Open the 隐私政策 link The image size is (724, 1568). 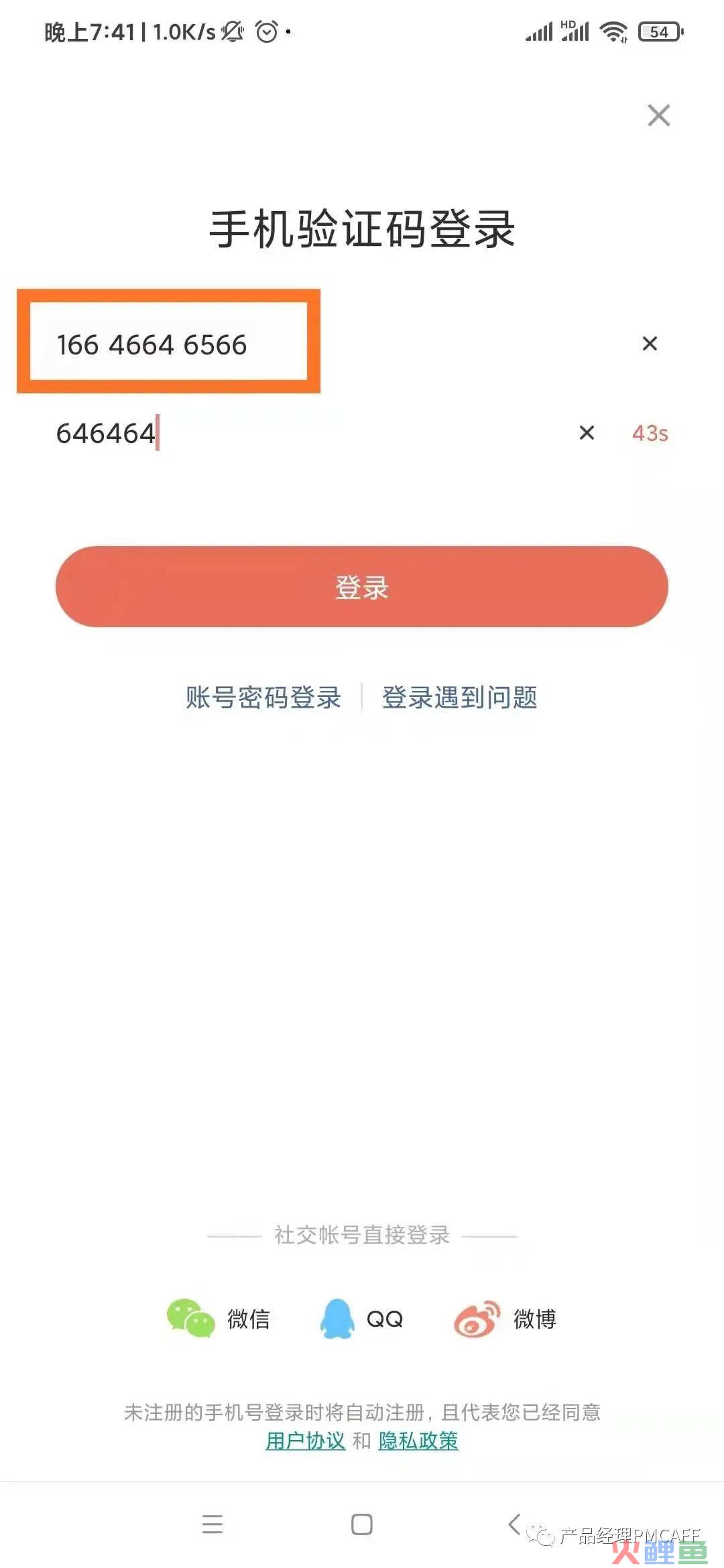click(x=418, y=1441)
